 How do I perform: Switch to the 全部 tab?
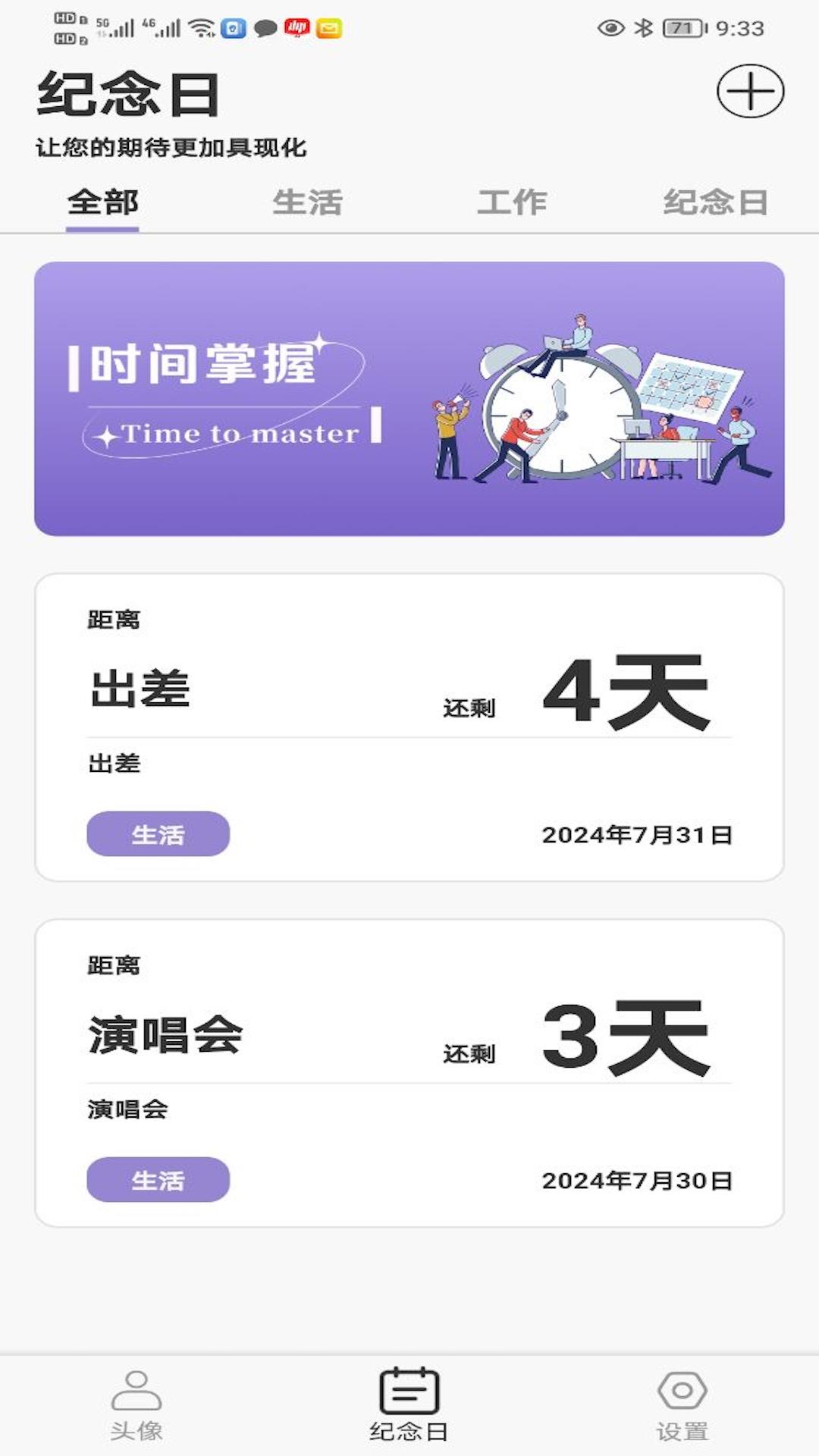tap(102, 202)
